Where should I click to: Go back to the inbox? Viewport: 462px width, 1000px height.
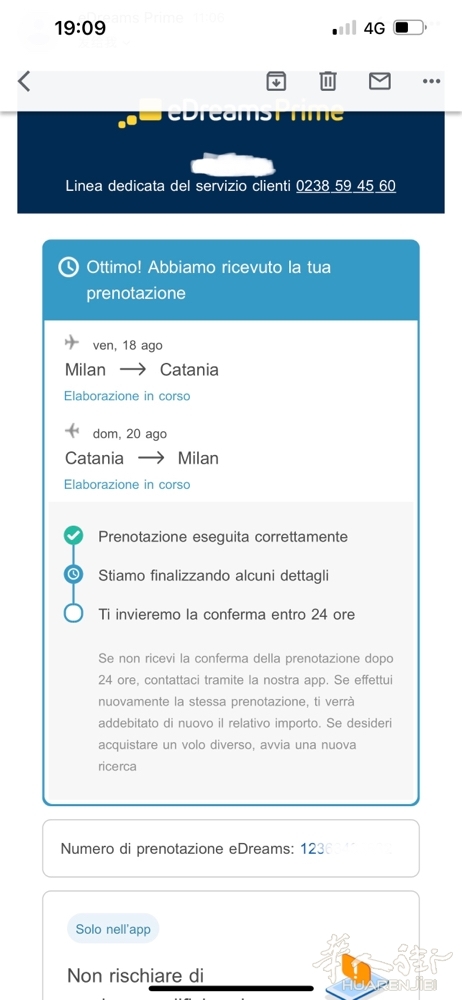click(x=24, y=81)
